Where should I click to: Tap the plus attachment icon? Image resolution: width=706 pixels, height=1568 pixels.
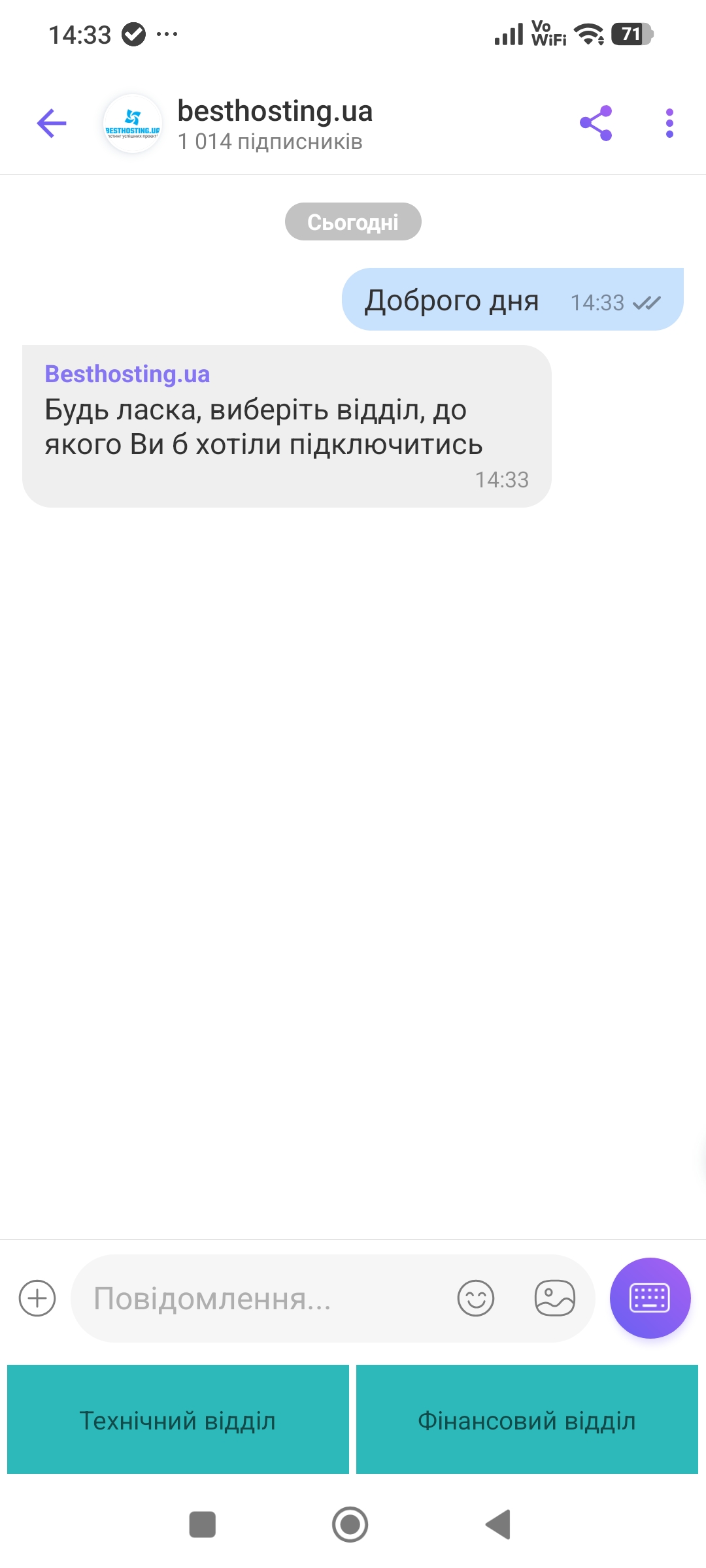pyautogui.click(x=37, y=1298)
